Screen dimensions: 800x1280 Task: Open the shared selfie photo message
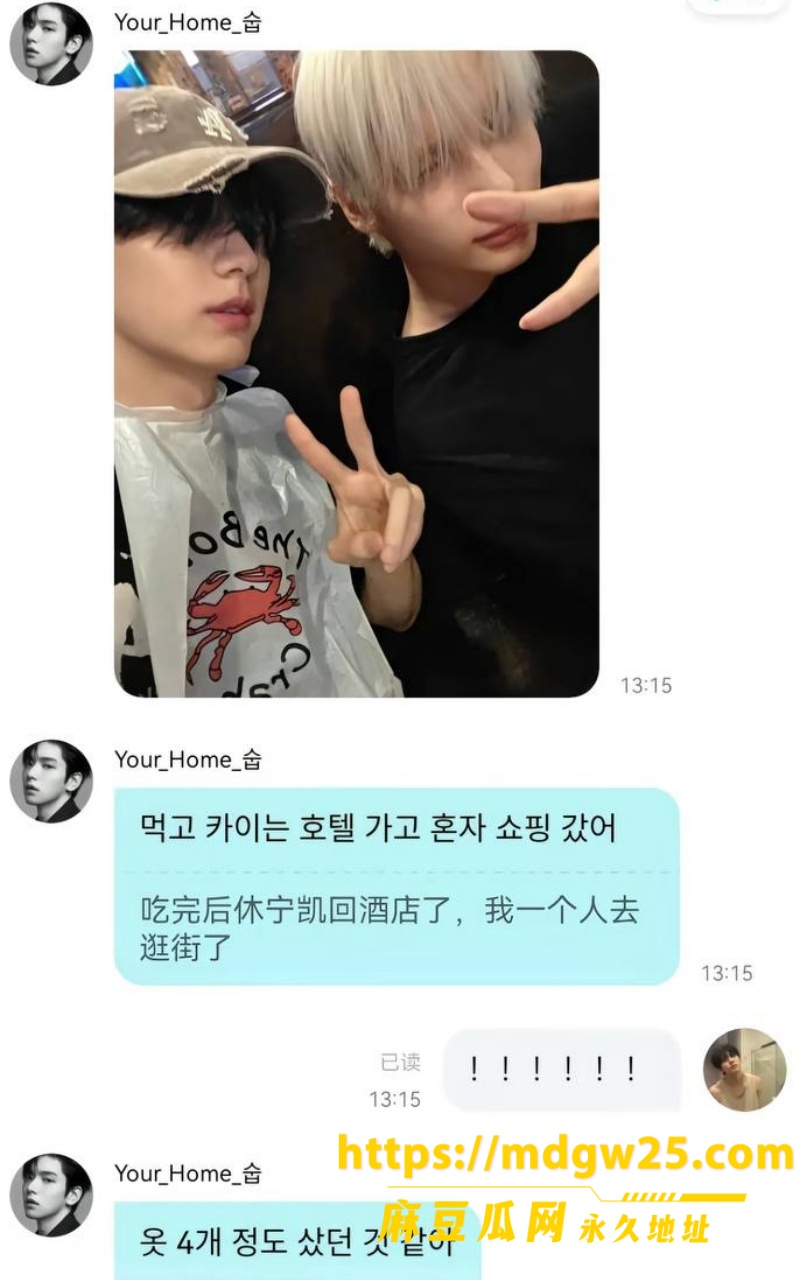[x=356, y=374]
